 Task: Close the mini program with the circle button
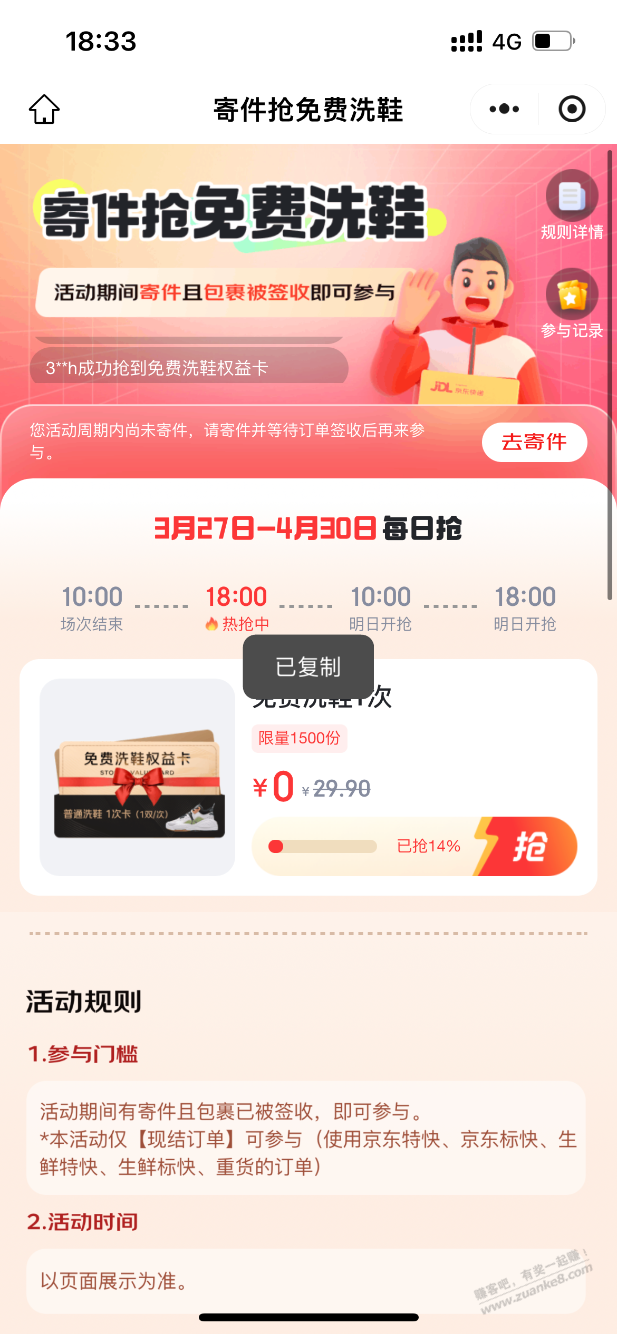(572, 109)
